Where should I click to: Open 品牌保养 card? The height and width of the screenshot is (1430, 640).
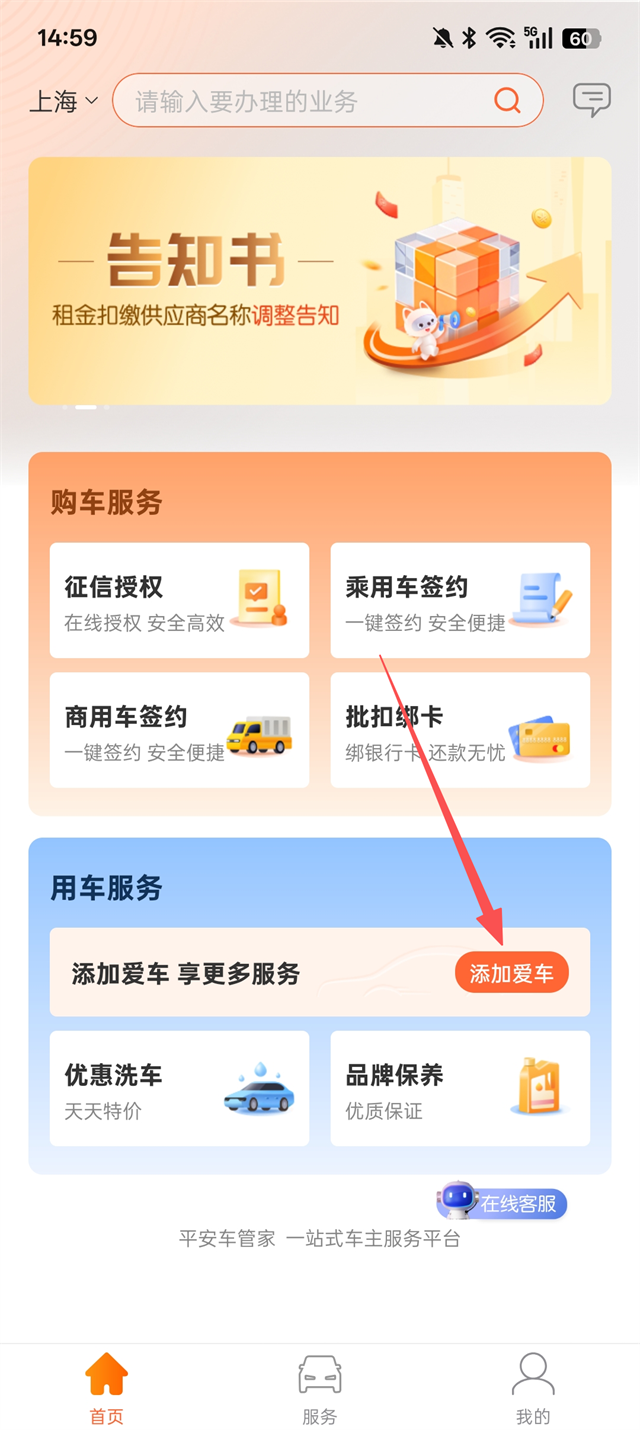click(460, 1088)
